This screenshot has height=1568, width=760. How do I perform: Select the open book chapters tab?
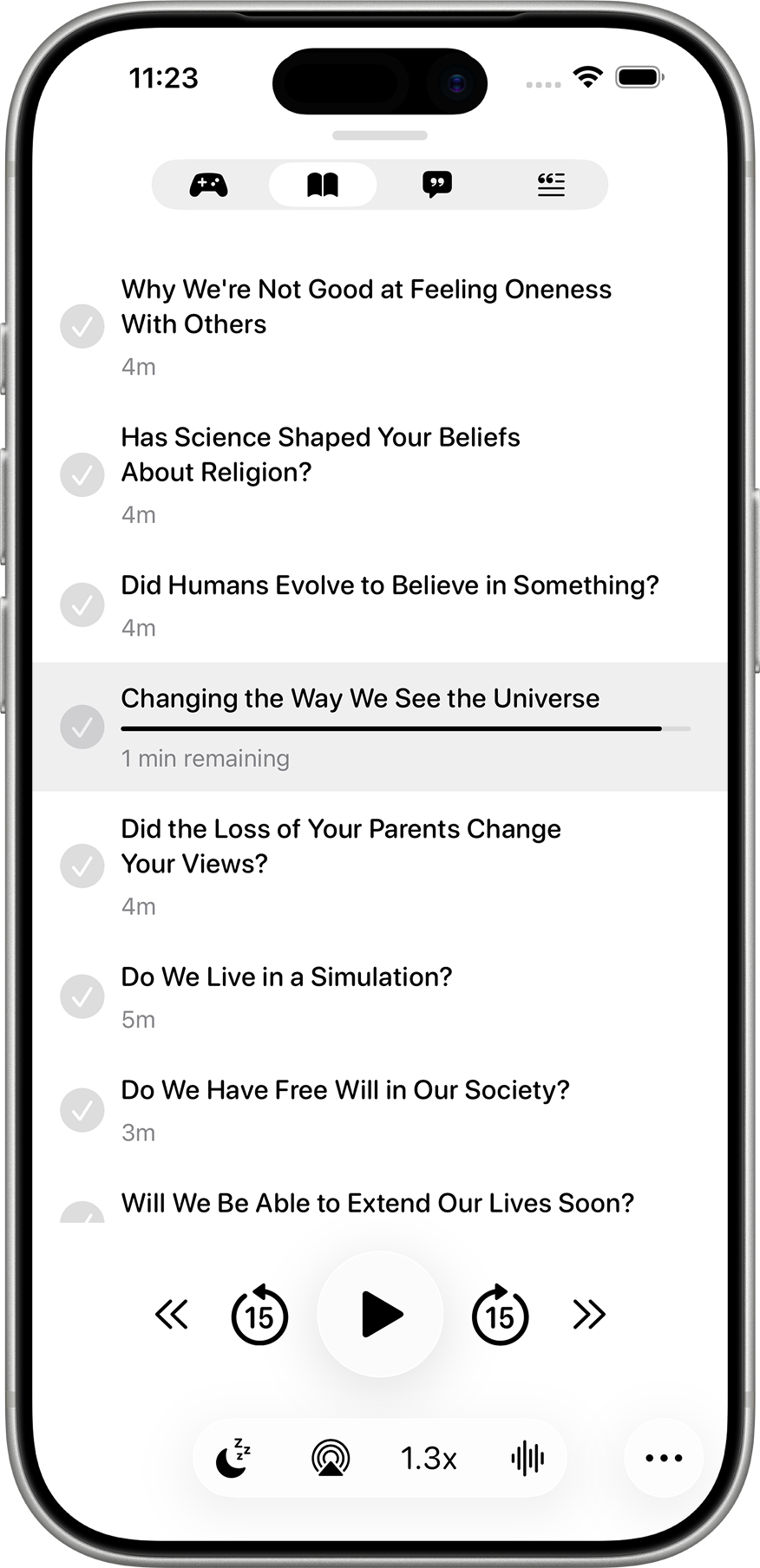point(323,185)
